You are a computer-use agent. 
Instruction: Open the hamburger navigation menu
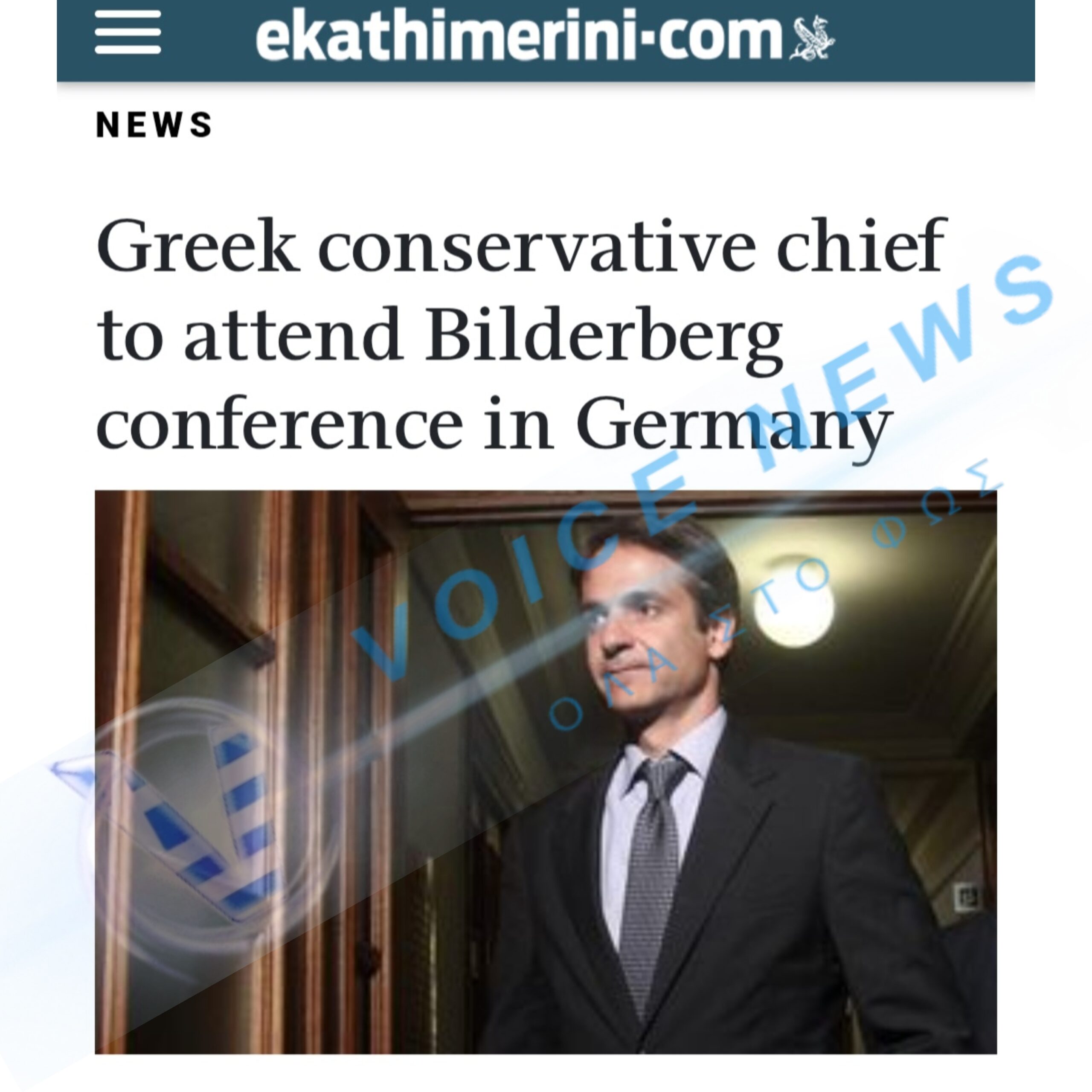pos(128,33)
